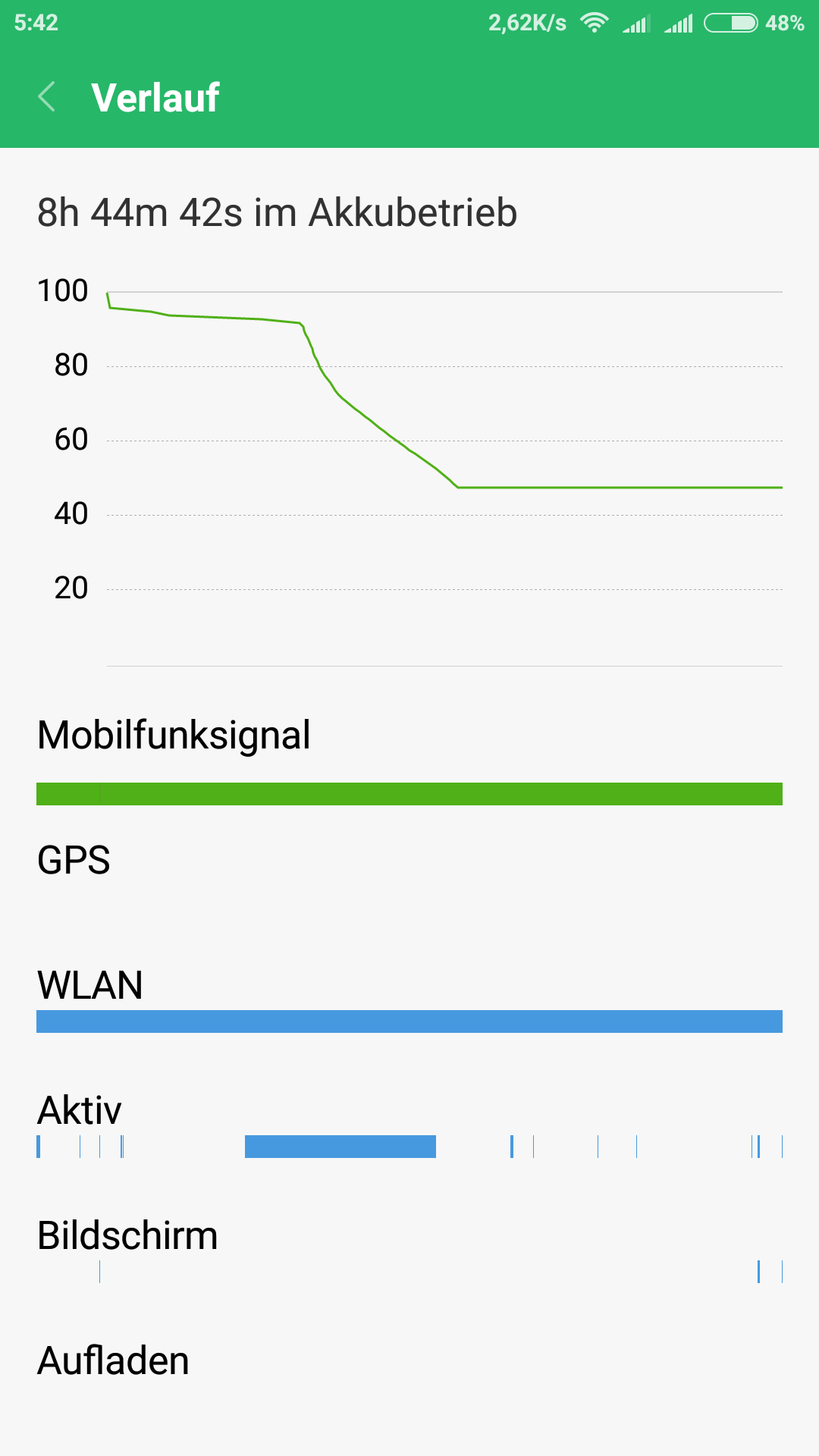Viewport: 819px width, 1456px height.
Task: Go back from the Verlauf screen
Action: [x=47, y=97]
